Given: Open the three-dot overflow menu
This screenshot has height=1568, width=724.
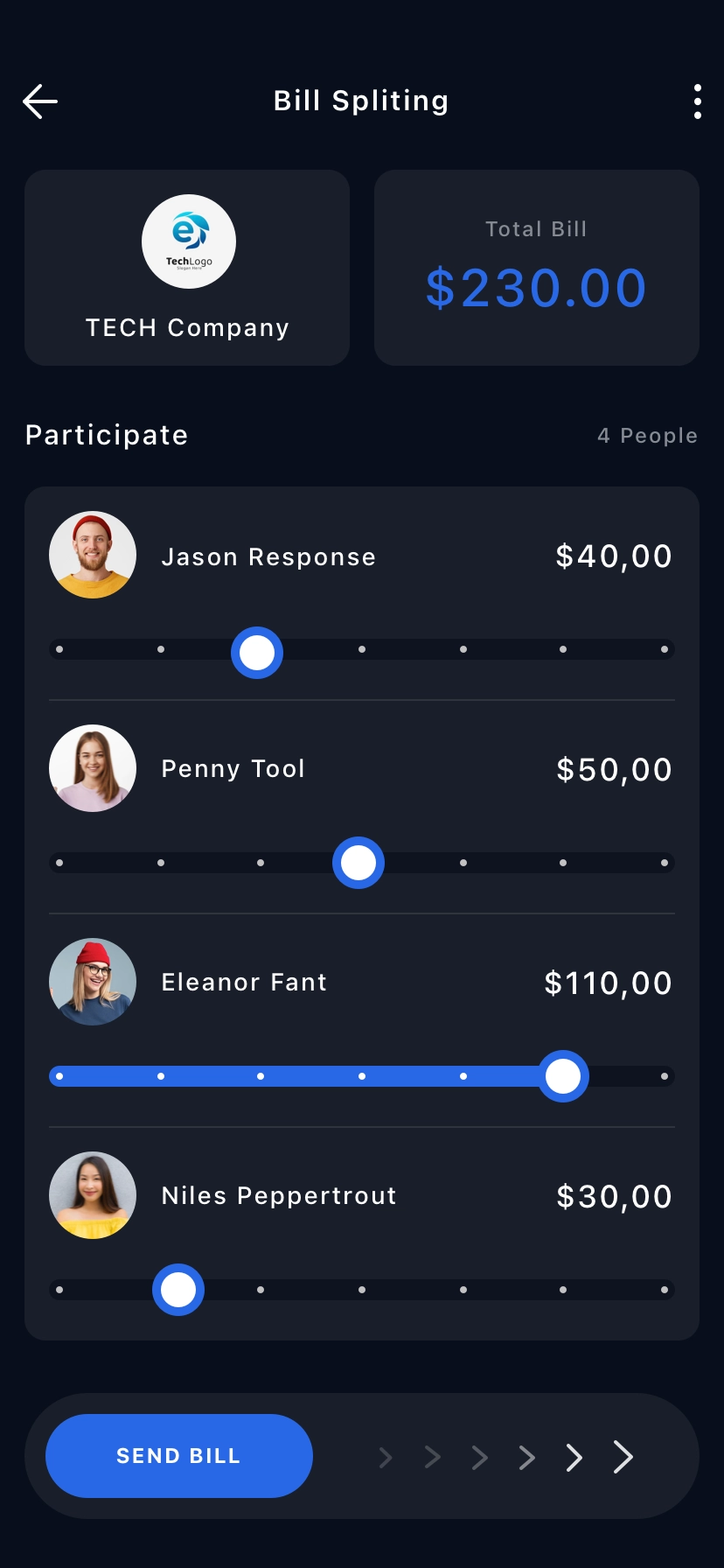Looking at the screenshot, I should pyautogui.click(x=697, y=101).
